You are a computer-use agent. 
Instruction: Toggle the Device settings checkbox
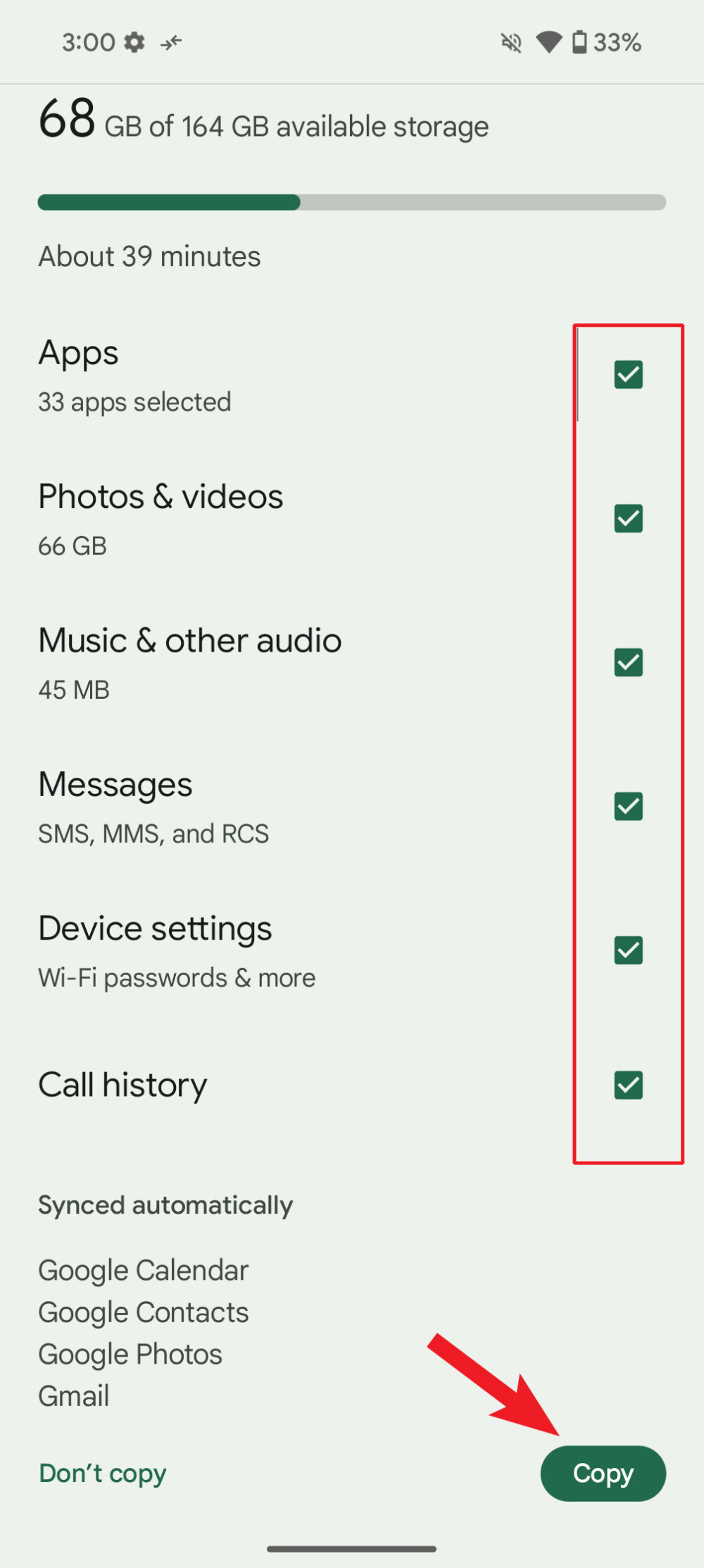point(627,951)
